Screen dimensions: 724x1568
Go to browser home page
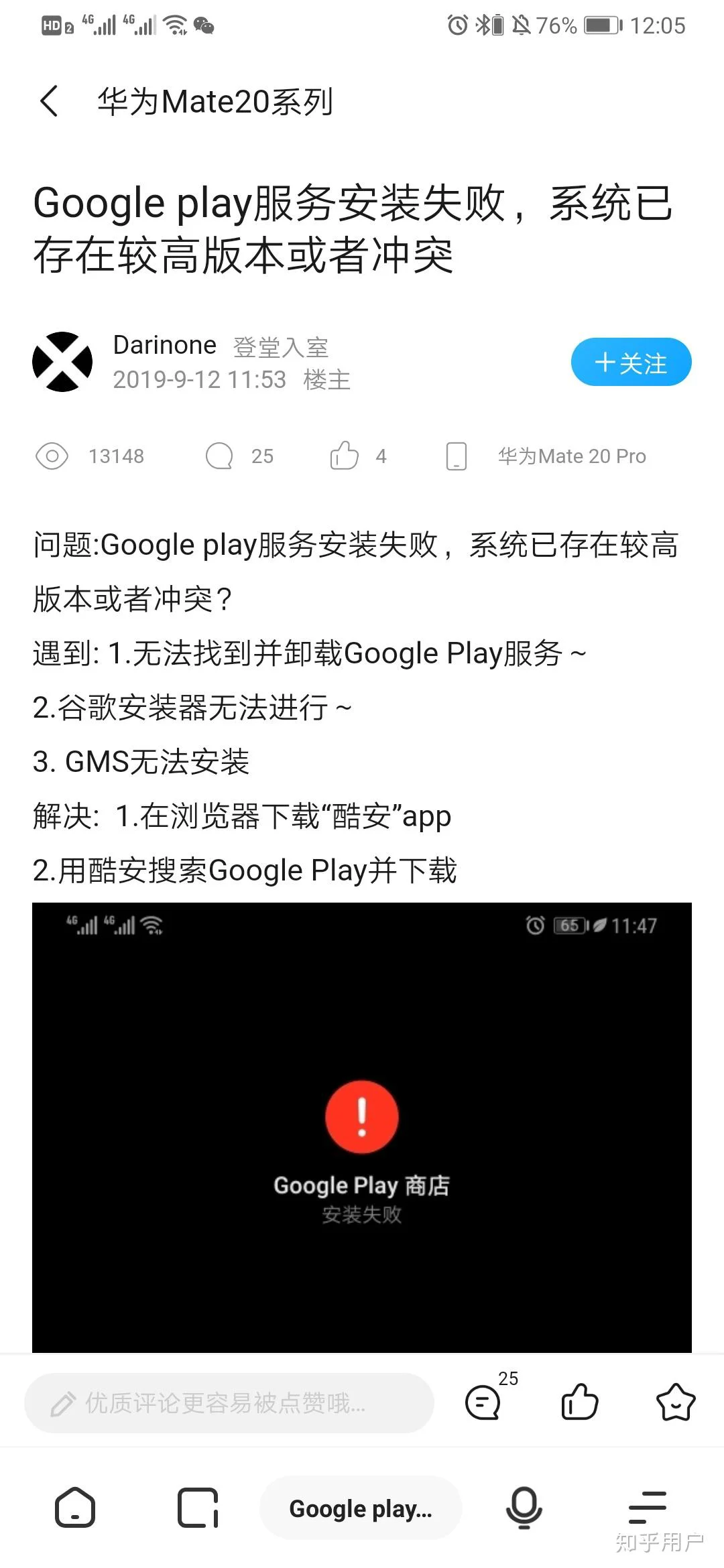click(75, 1508)
